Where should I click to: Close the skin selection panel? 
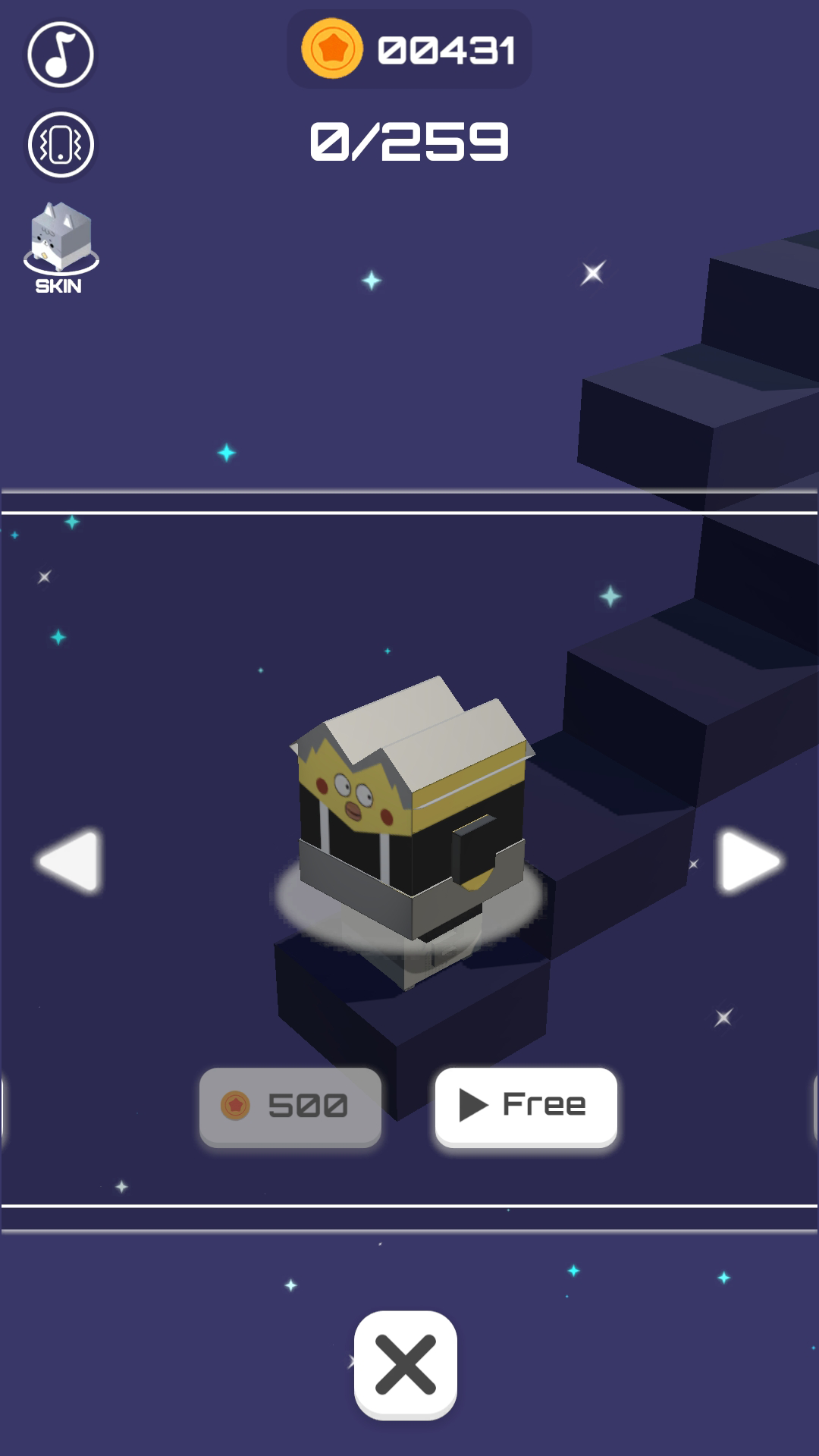(406, 1365)
